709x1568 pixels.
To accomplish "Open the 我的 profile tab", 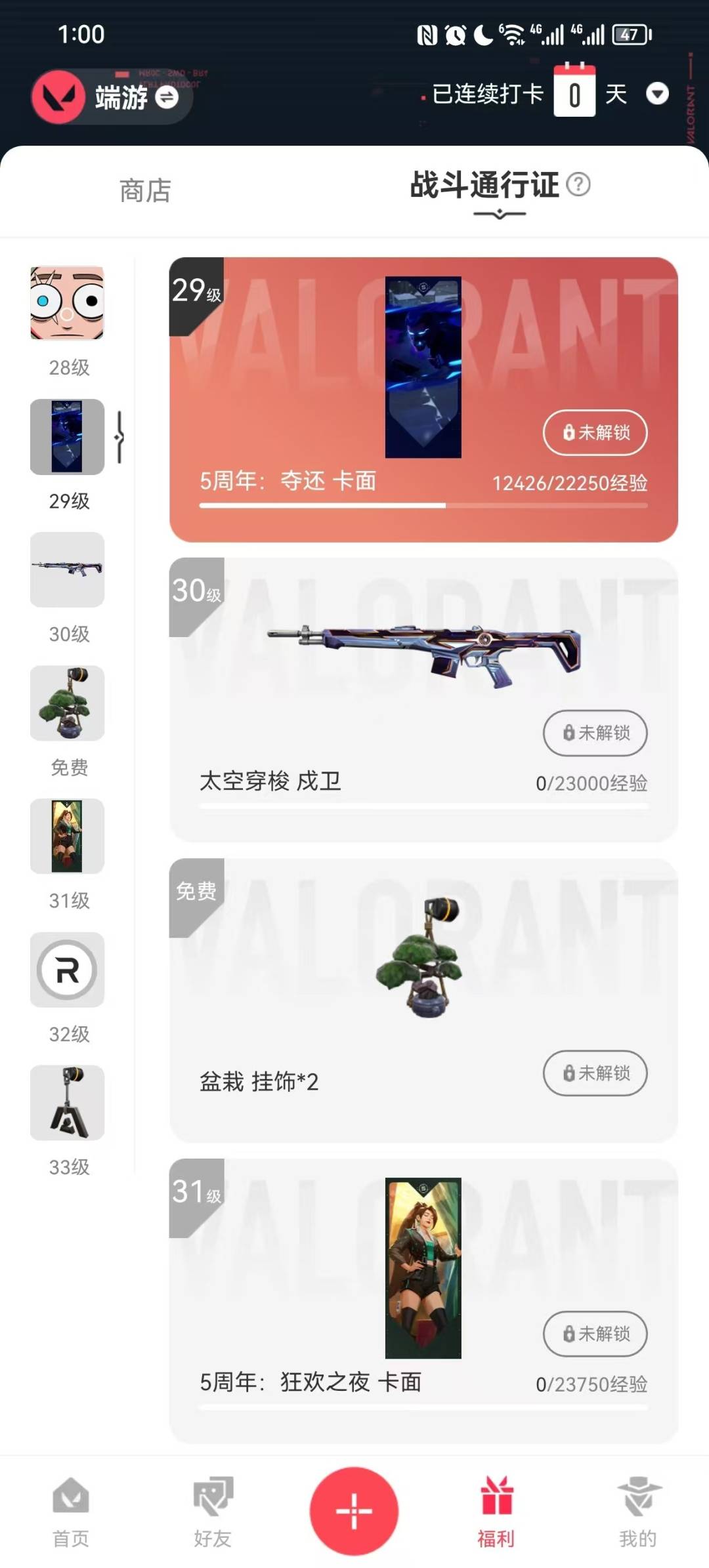I will [x=637, y=1512].
